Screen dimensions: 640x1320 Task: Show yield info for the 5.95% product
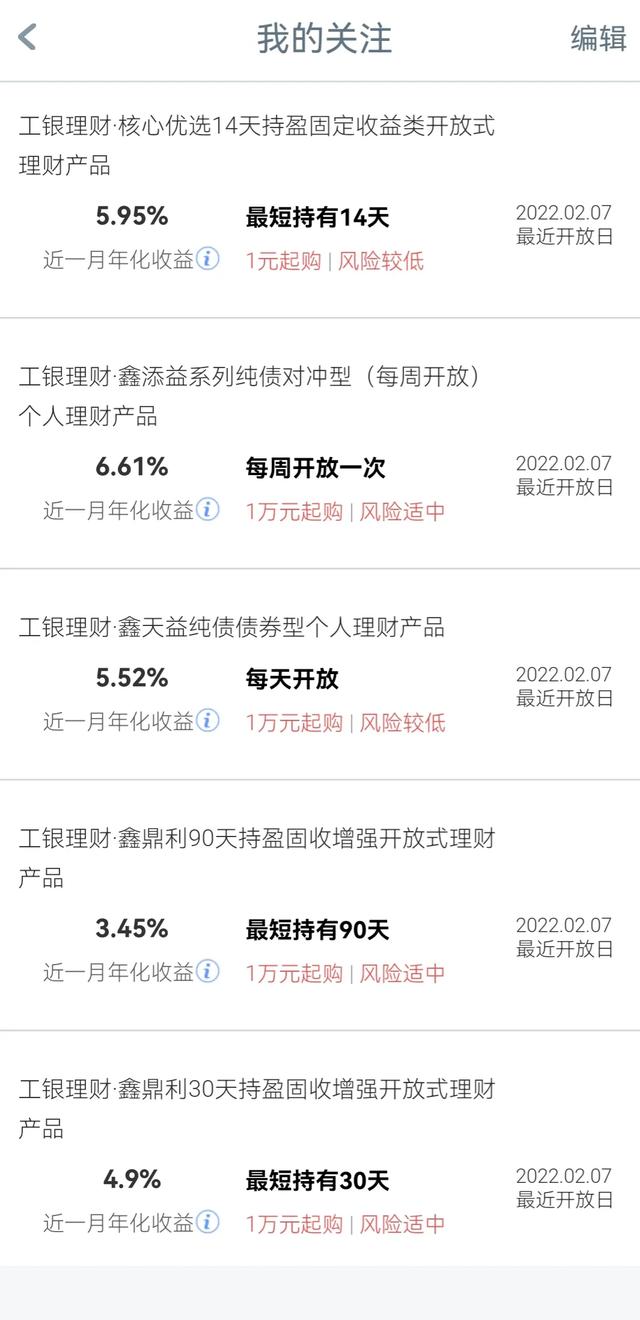(207, 260)
